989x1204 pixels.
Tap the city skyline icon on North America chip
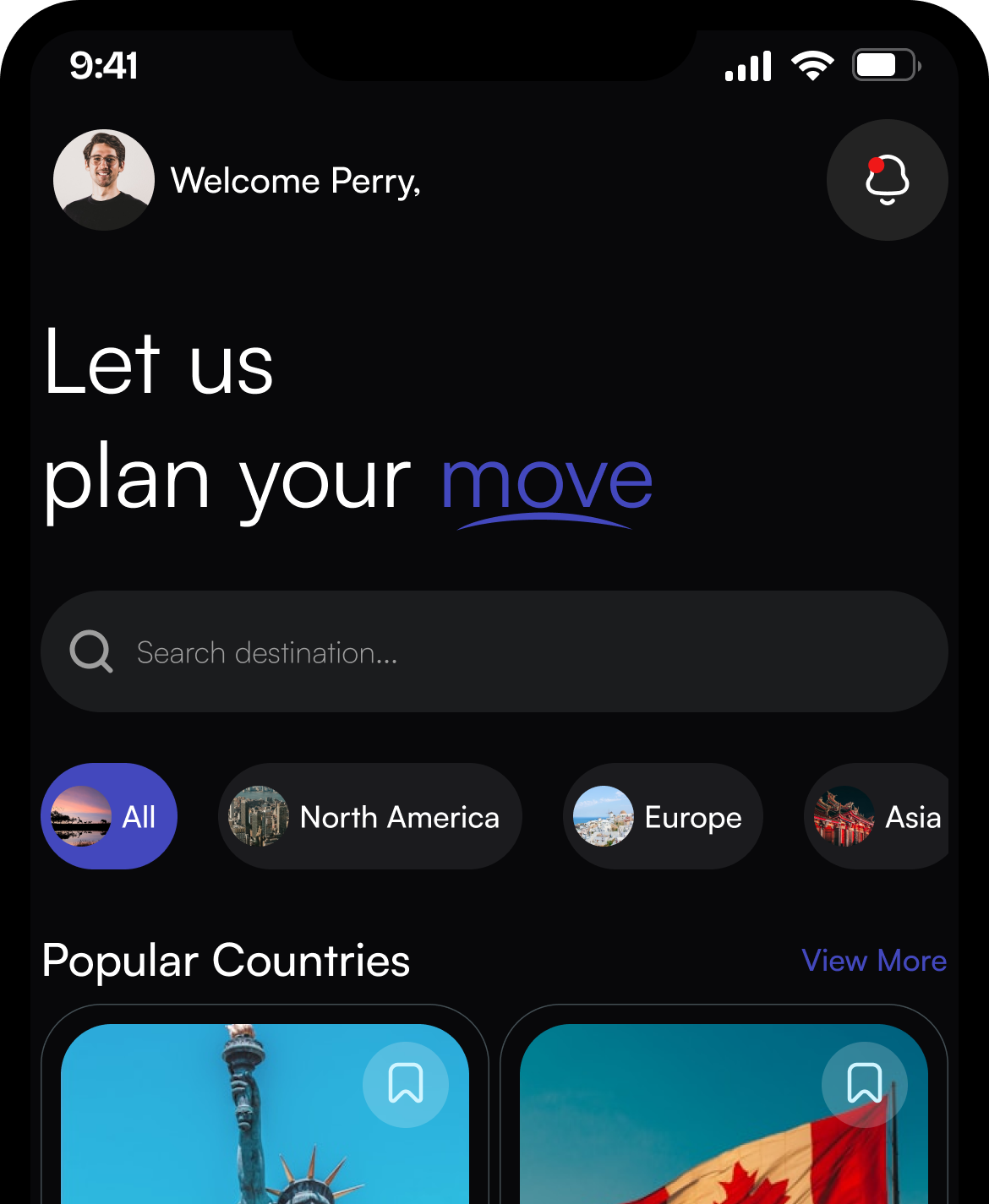[x=259, y=816]
